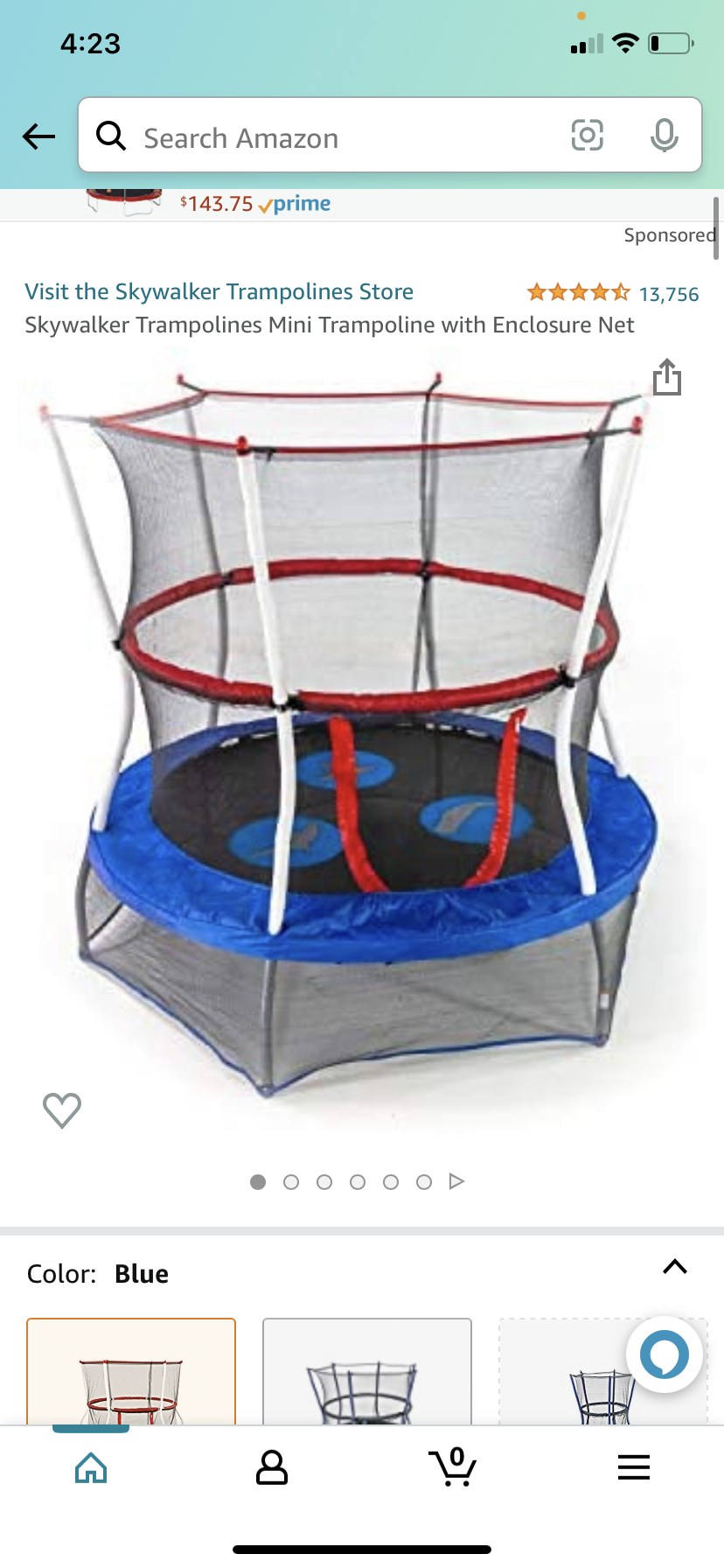This screenshot has height=1568, width=724.
Task: Share this trampoline product
Action: coord(666,377)
